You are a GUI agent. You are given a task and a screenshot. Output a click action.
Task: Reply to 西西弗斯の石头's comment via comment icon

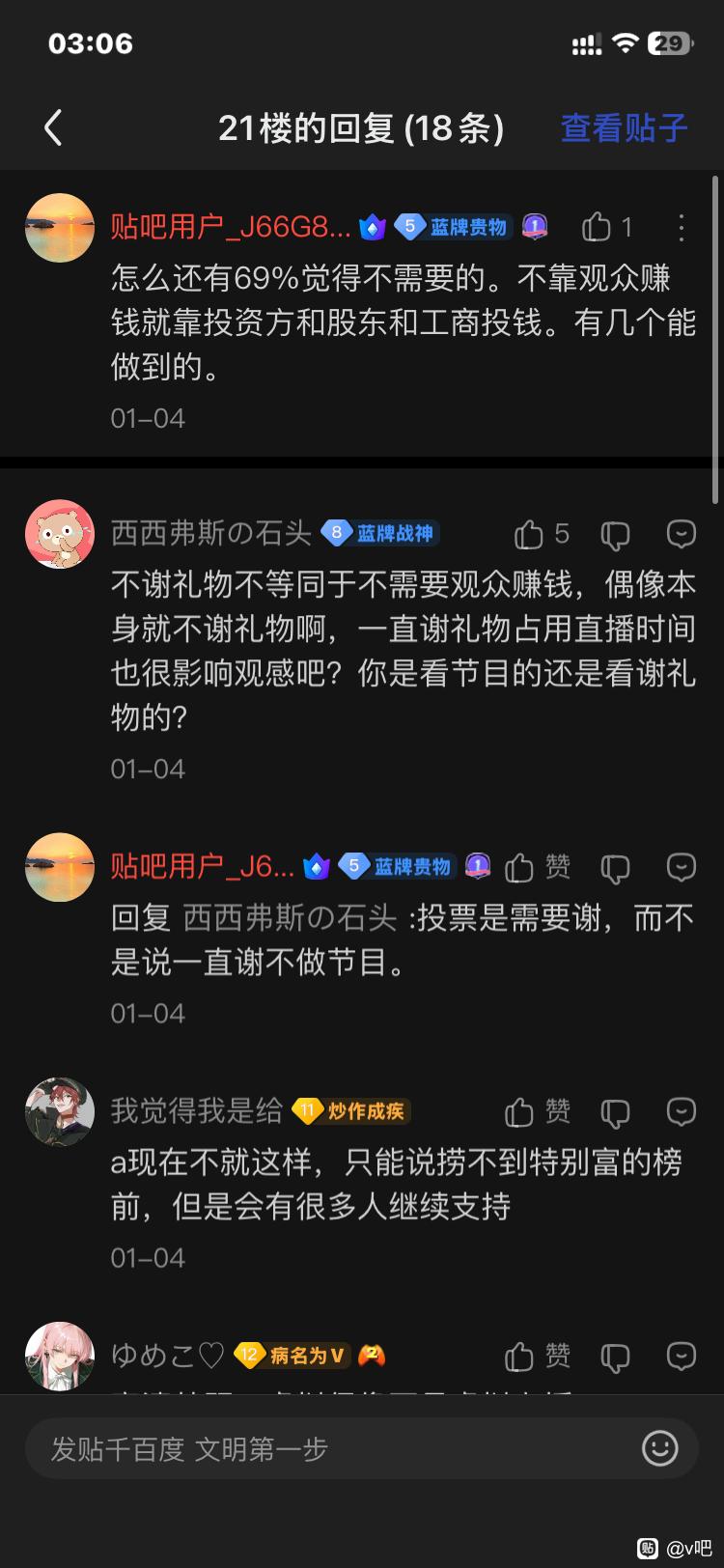point(682,534)
